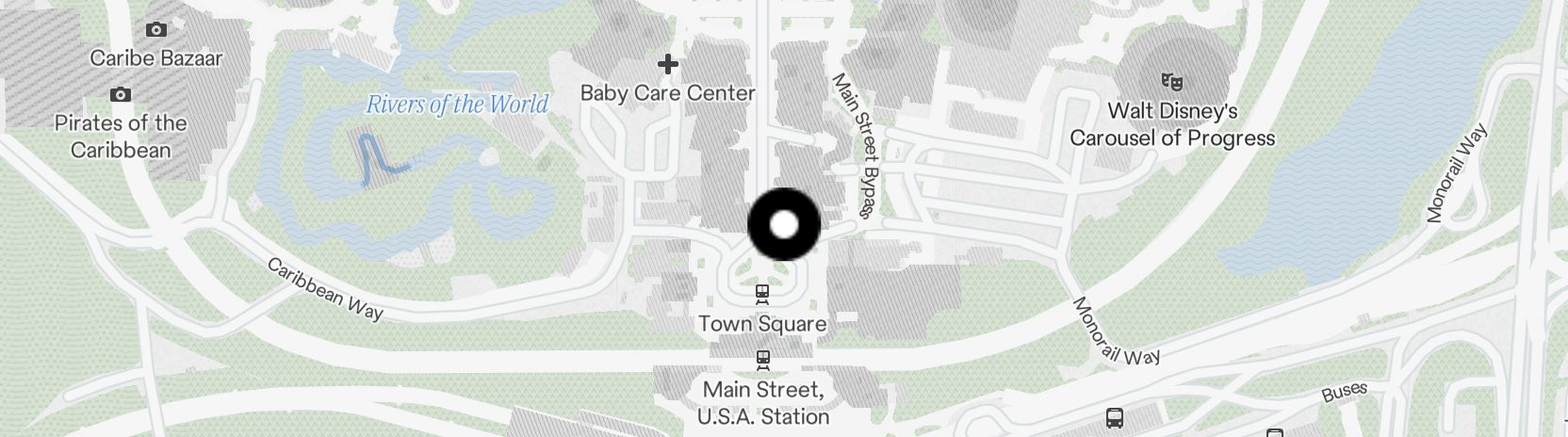Open Walt Disney's Carousel of Progress marker
The height and width of the screenshot is (437, 1568).
(1171, 81)
